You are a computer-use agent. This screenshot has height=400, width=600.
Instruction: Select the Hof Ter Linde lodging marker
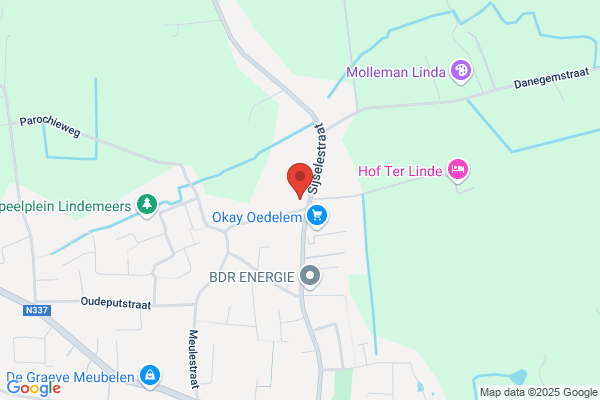click(x=458, y=170)
